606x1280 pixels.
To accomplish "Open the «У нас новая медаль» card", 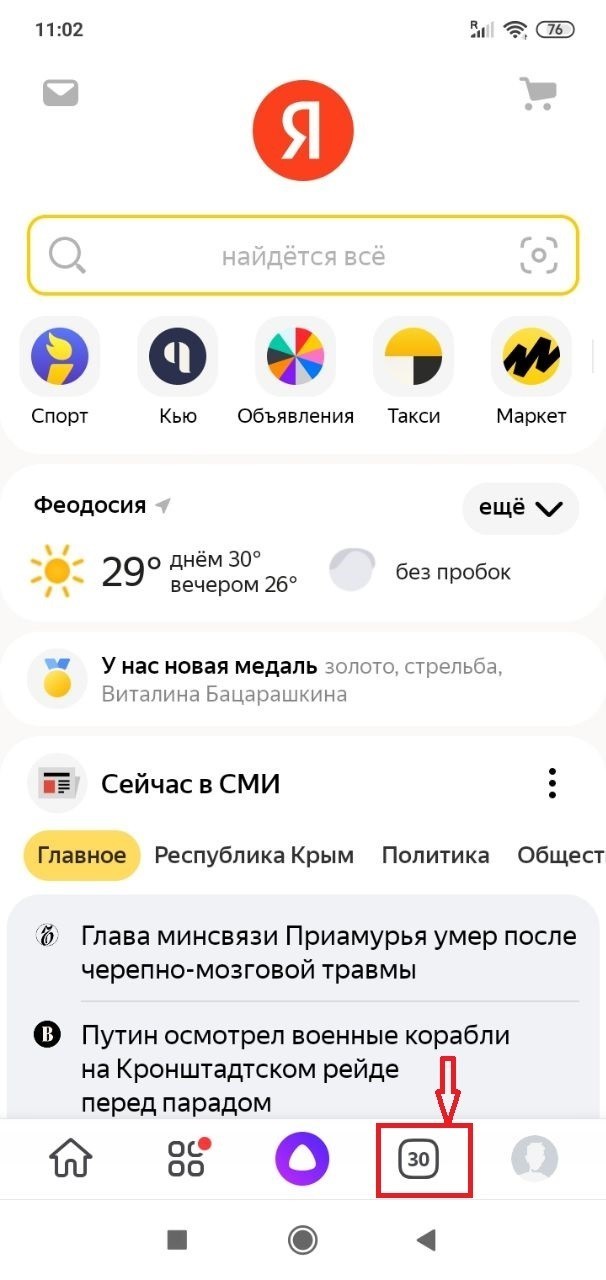I will 303,679.
